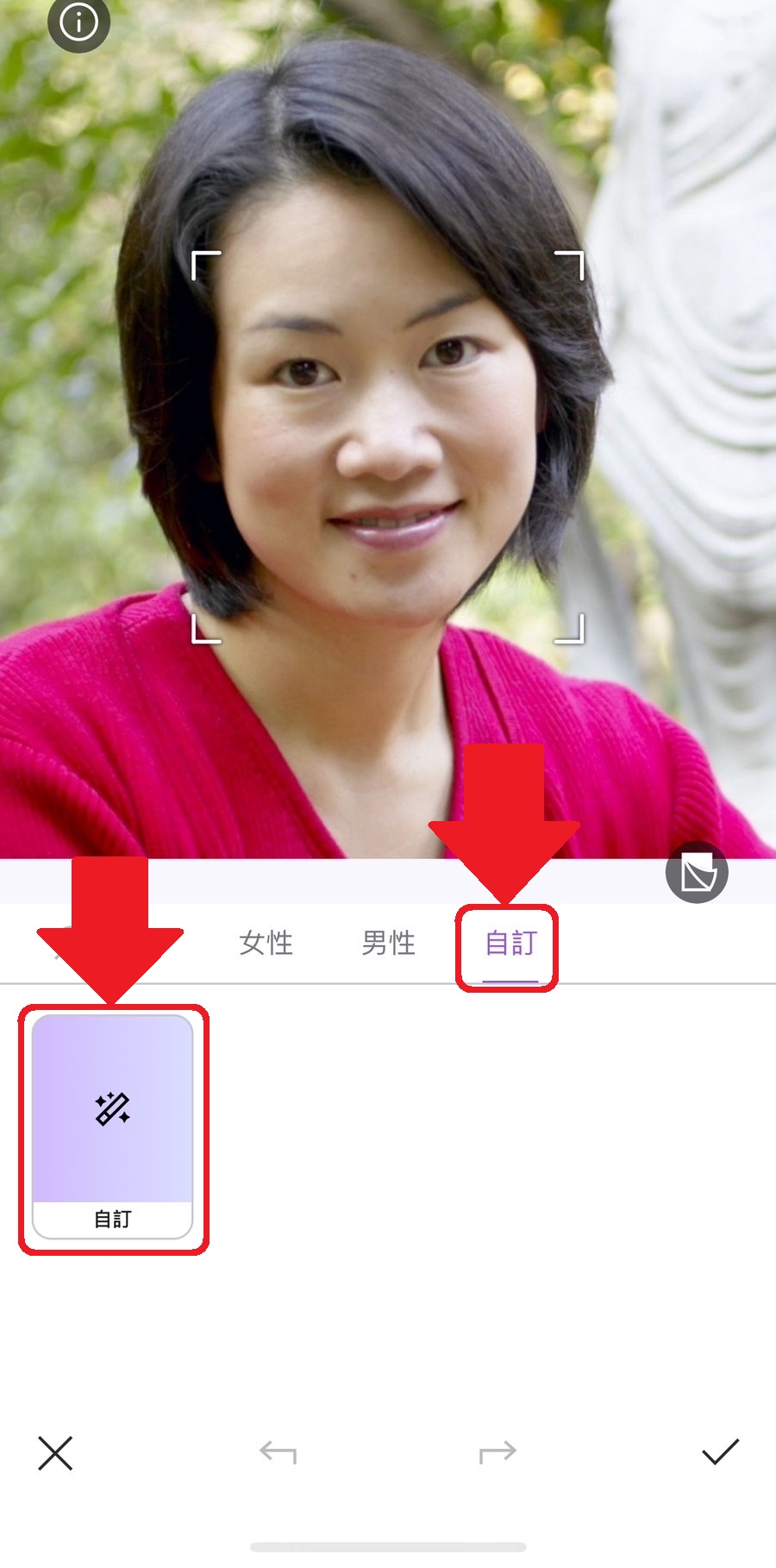Viewport: 776px width, 1568px height.
Task: Redo the last change
Action: pos(498,1452)
